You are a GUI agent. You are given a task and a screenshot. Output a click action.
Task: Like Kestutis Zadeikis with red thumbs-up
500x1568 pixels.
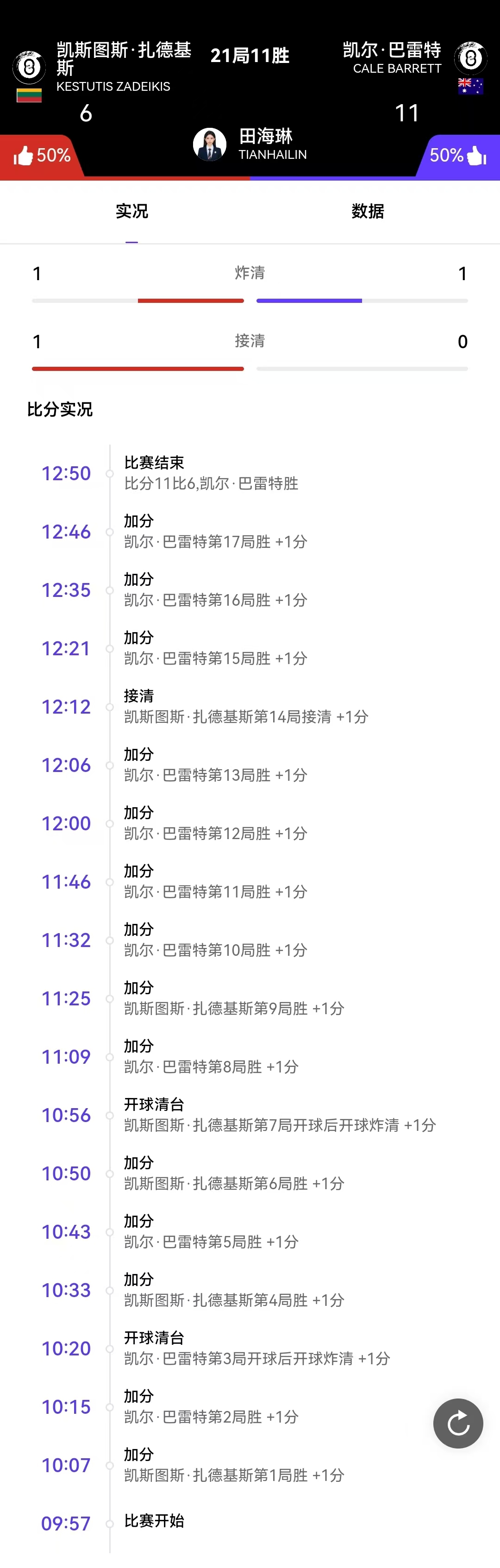coord(25,156)
